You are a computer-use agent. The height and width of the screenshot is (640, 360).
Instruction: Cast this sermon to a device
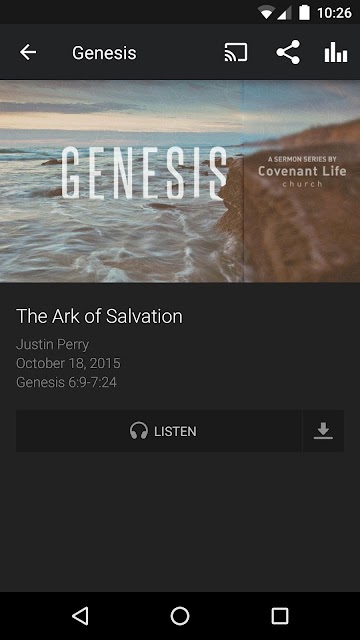click(236, 52)
